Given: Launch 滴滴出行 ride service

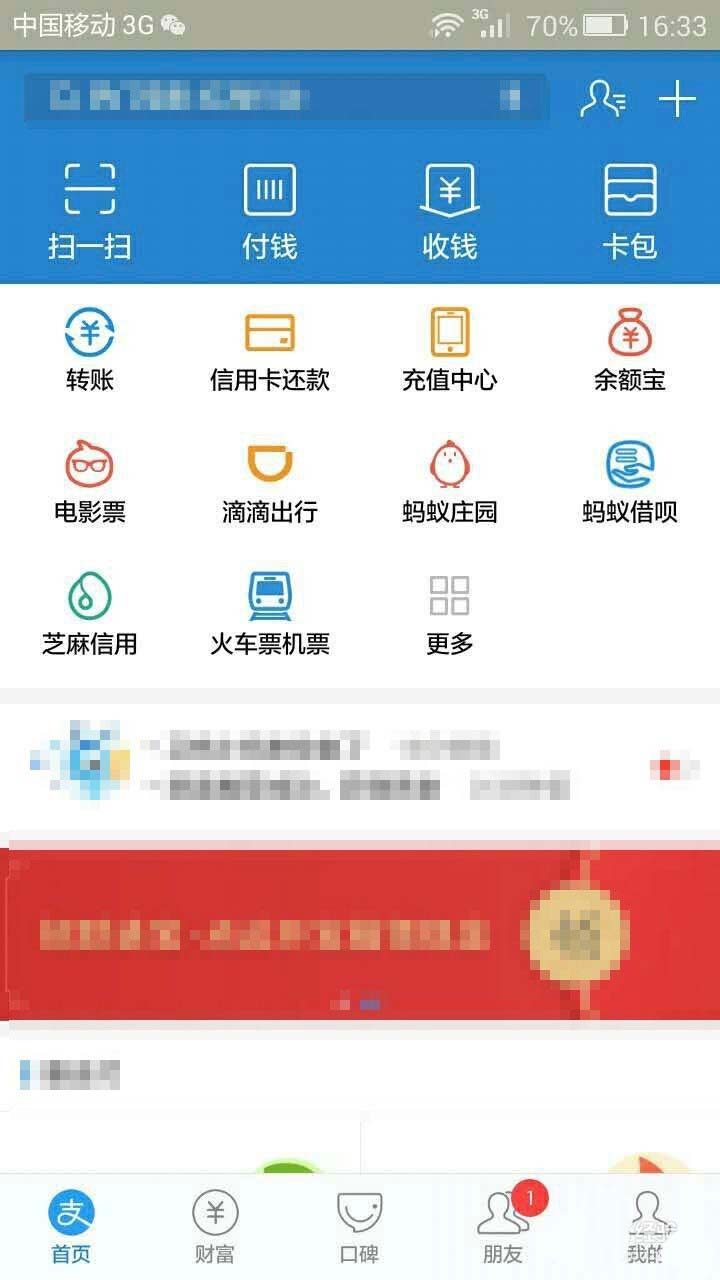Looking at the screenshot, I should point(270,482).
